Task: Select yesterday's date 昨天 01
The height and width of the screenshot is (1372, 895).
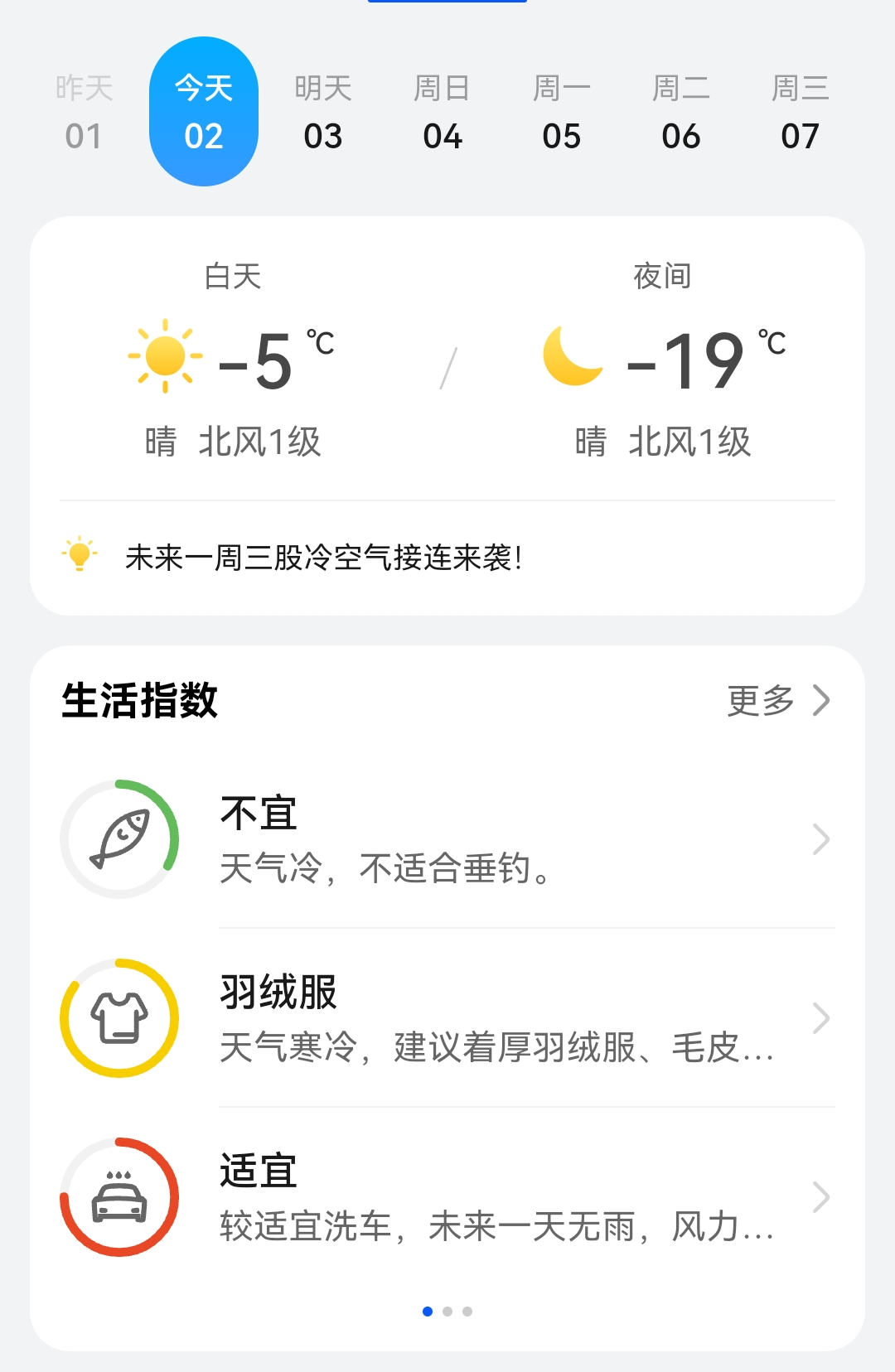Action: [84, 112]
